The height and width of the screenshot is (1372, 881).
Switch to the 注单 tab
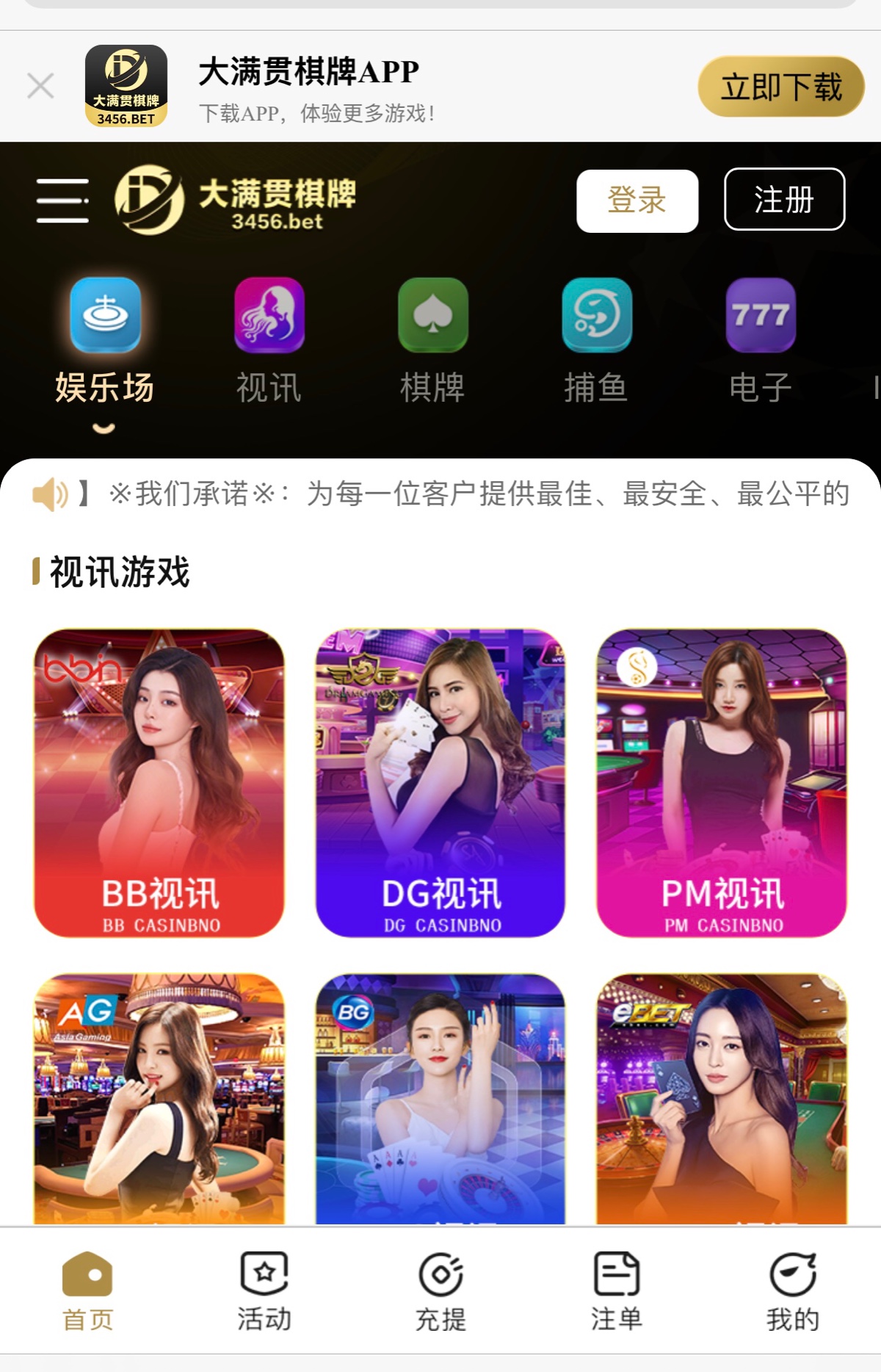(x=617, y=1292)
